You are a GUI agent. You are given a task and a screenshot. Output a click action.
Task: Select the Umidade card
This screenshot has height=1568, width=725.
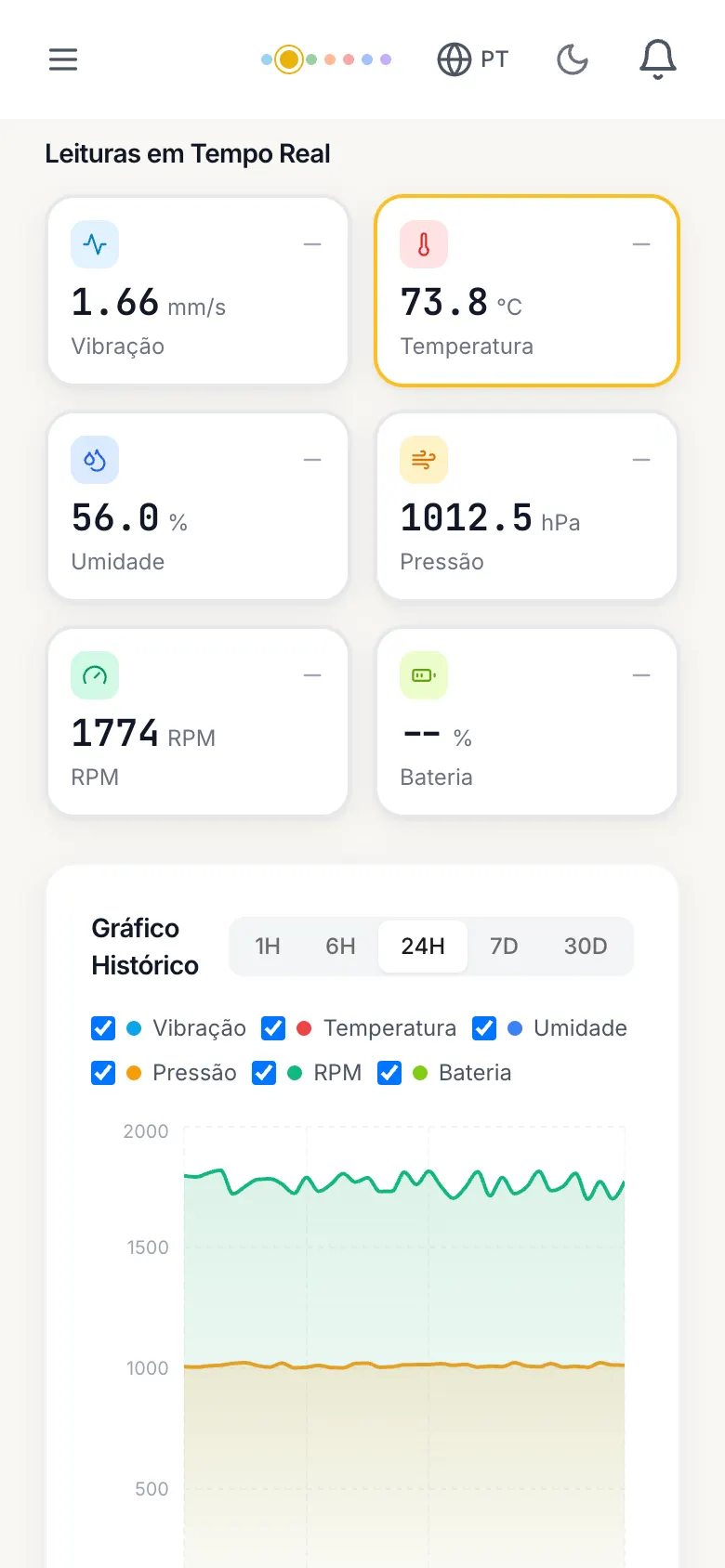tap(198, 506)
